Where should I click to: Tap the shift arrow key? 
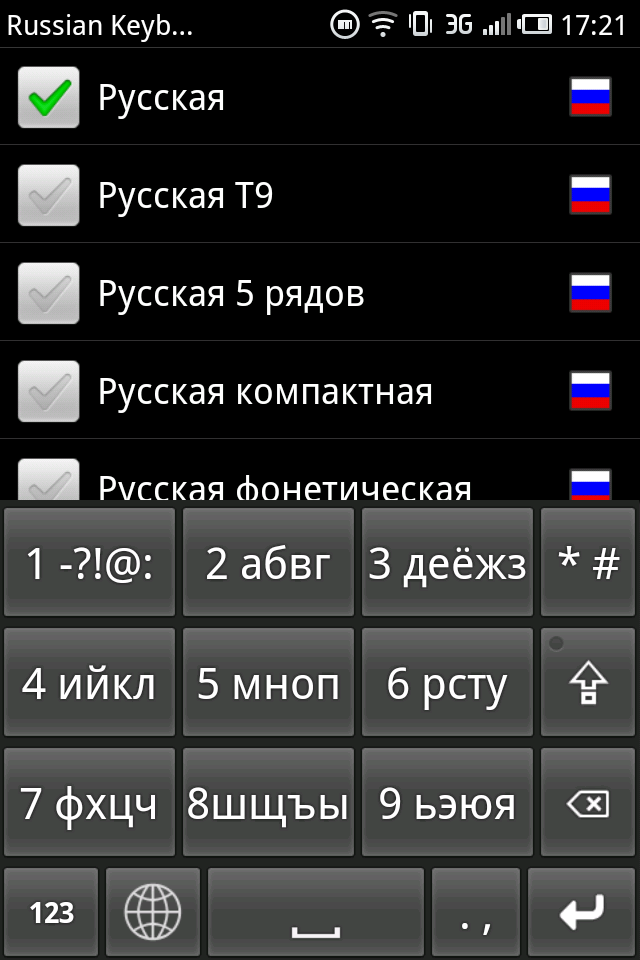coord(588,683)
